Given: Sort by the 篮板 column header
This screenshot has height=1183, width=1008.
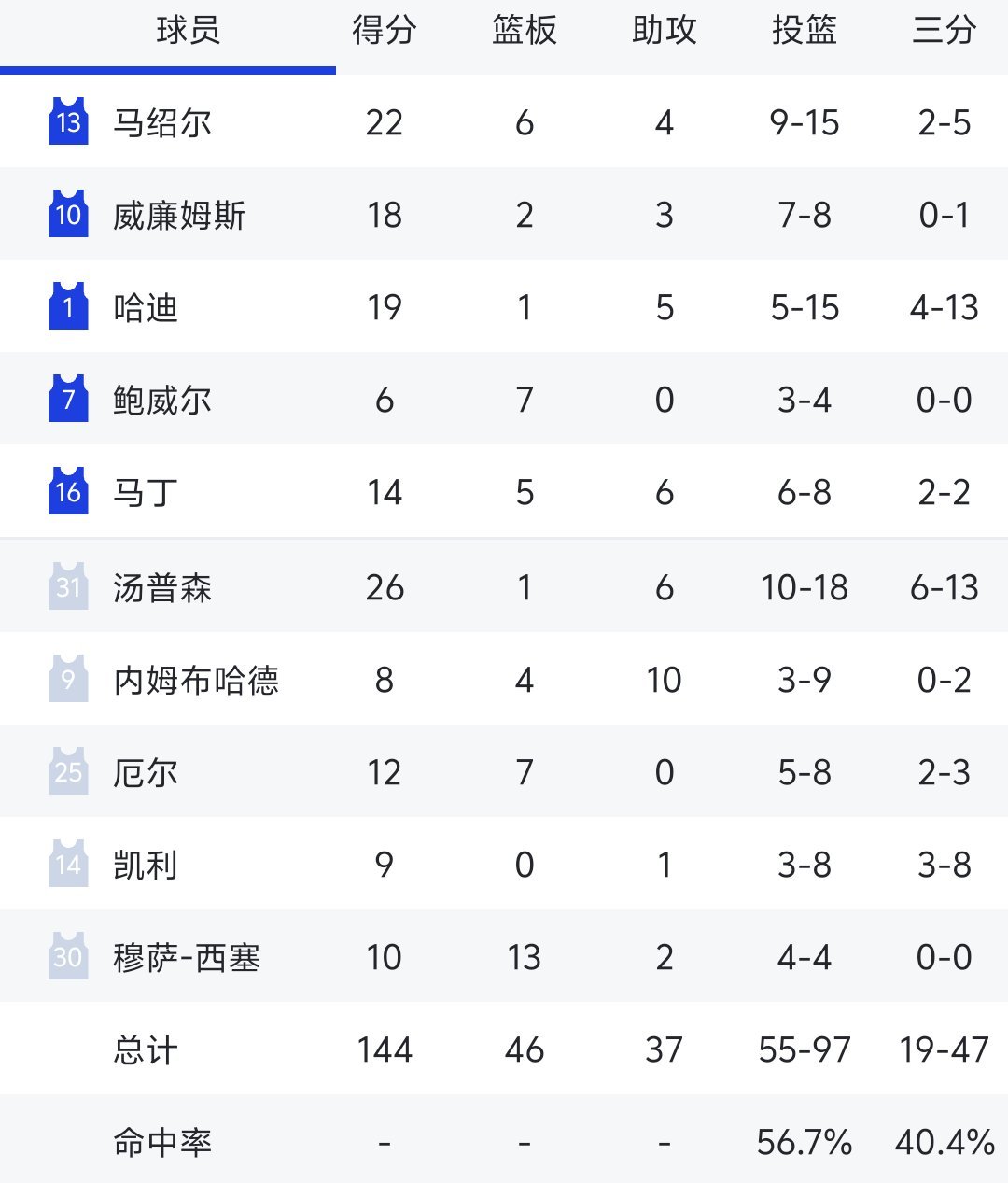Looking at the screenshot, I should click(523, 31).
